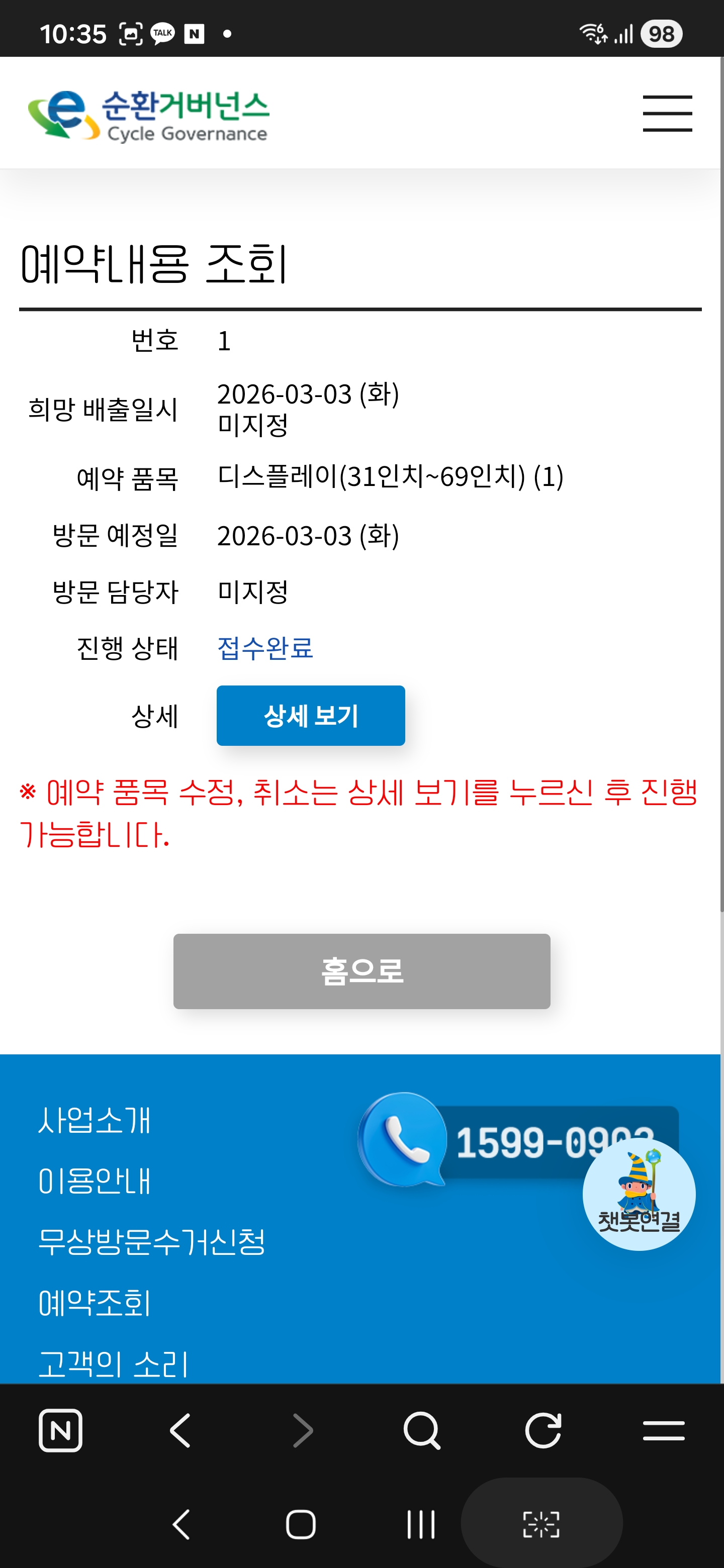
Task: Launch the 챗봇연결 chatbot bubble
Action: pos(639,1194)
